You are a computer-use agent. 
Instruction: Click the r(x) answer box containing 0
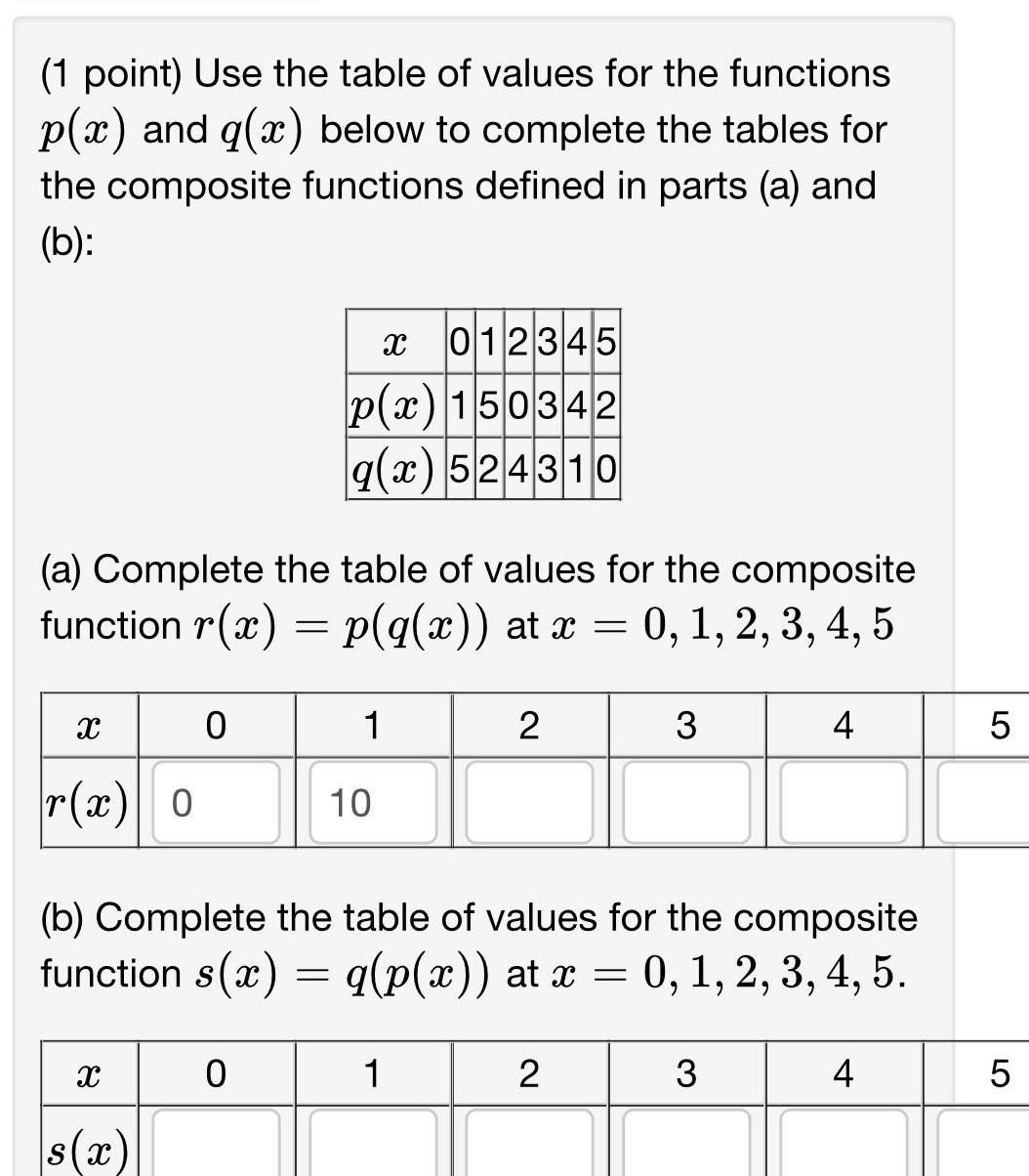pos(219,803)
